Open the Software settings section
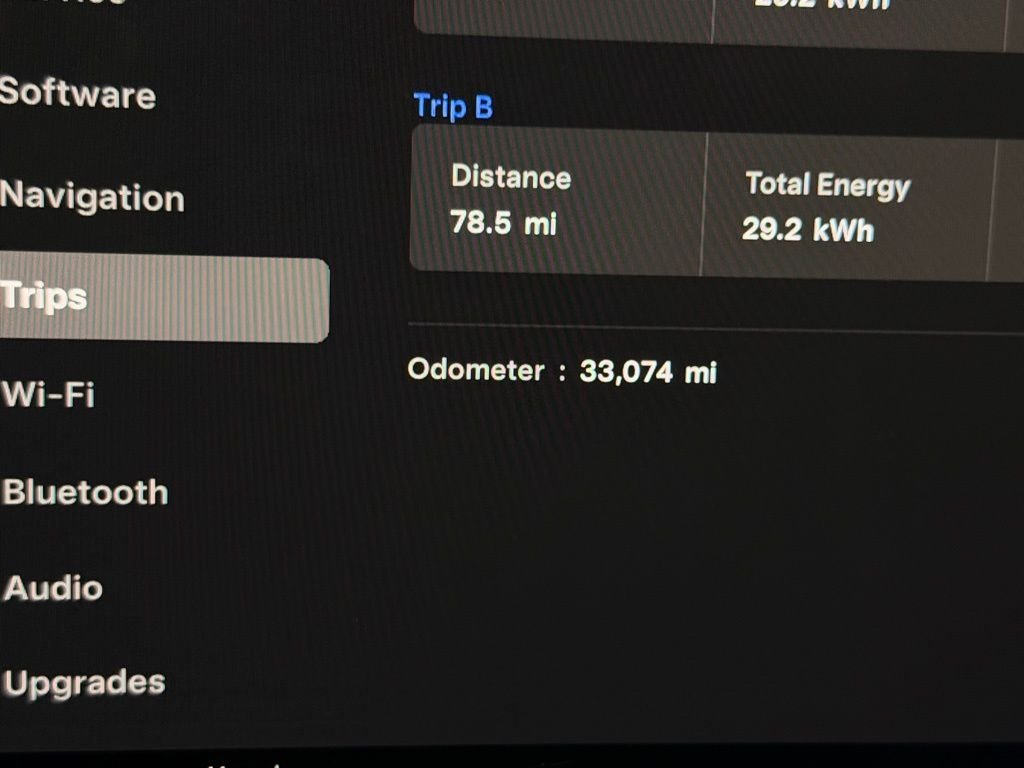Image resolution: width=1024 pixels, height=768 pixels. (78, 94)
